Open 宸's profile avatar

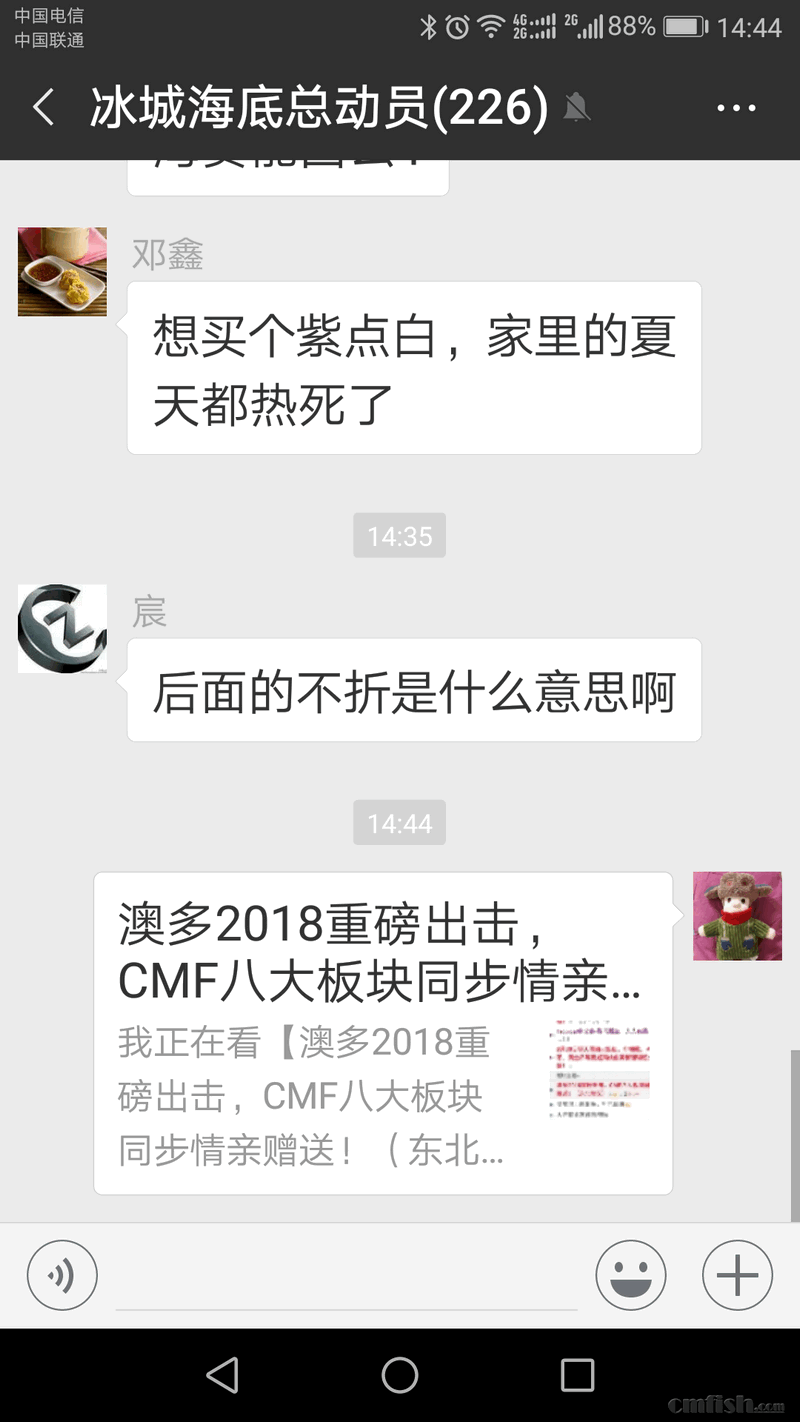(62, 628)
